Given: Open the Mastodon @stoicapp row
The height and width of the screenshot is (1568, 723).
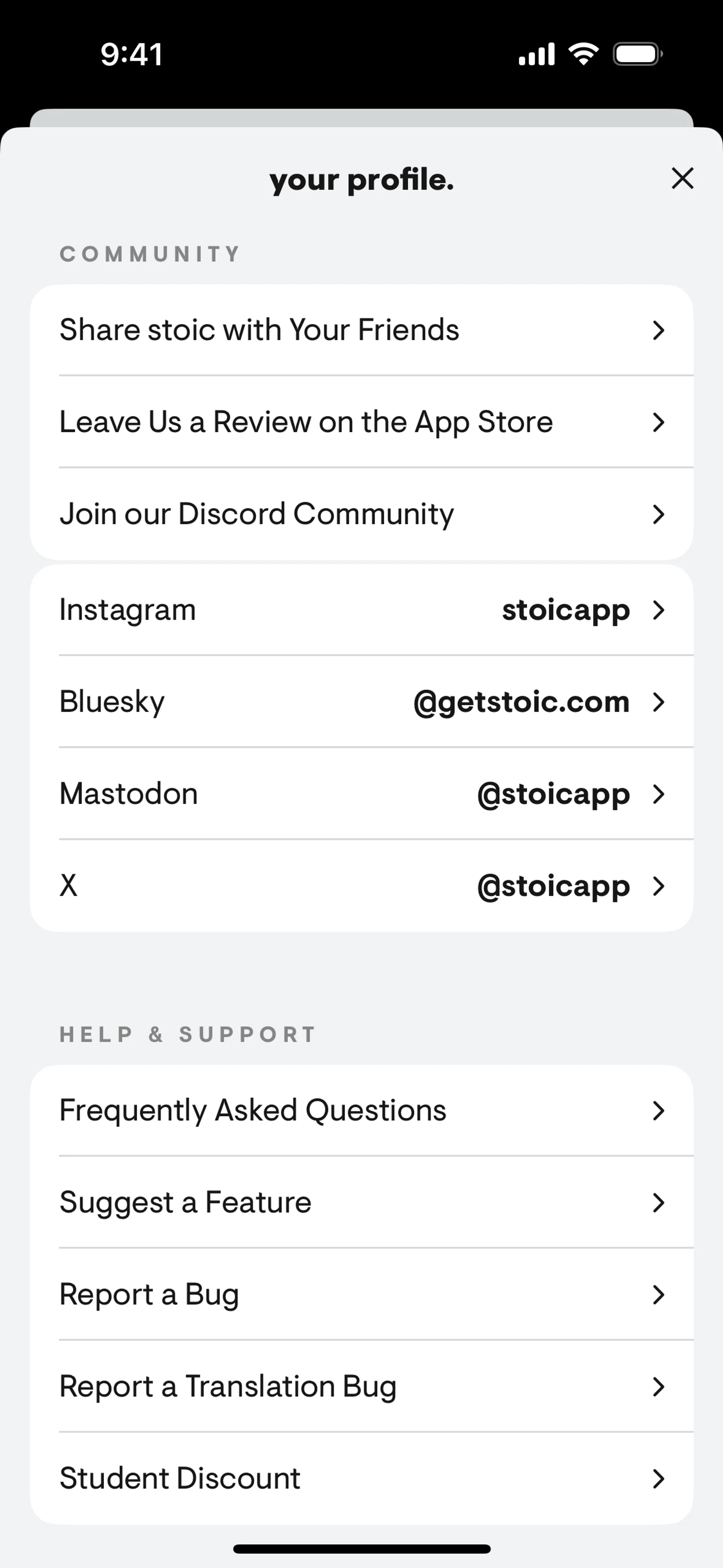Looking at the screenshot, I should click(x=361, y=794).
